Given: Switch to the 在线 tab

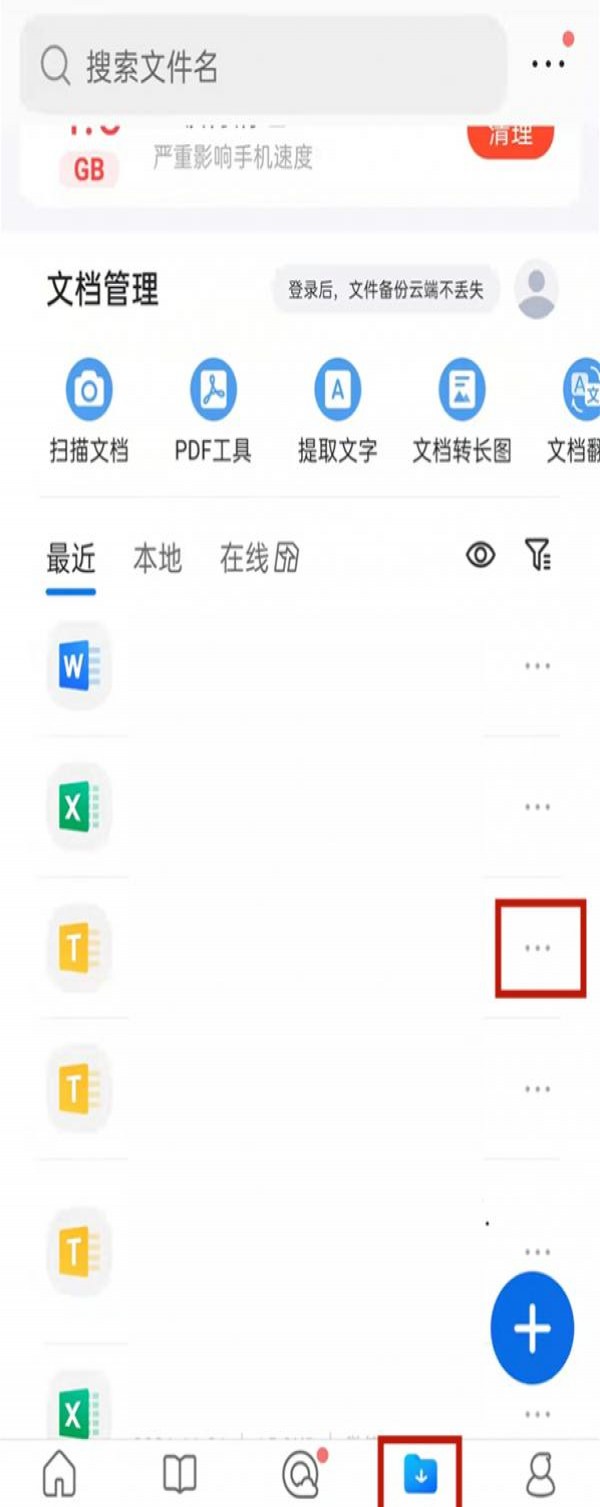Looking at the screenshot, I should coord(259,559).
